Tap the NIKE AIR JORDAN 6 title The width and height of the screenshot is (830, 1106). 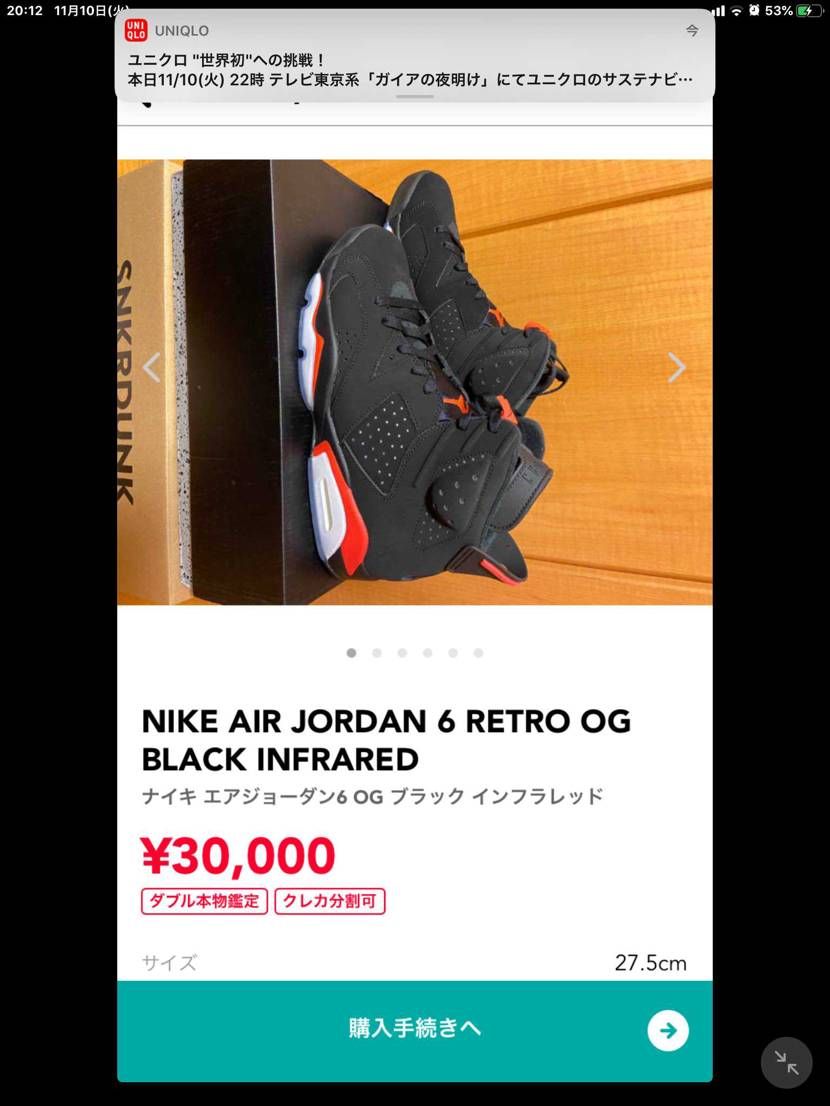[x=386, y=740]
